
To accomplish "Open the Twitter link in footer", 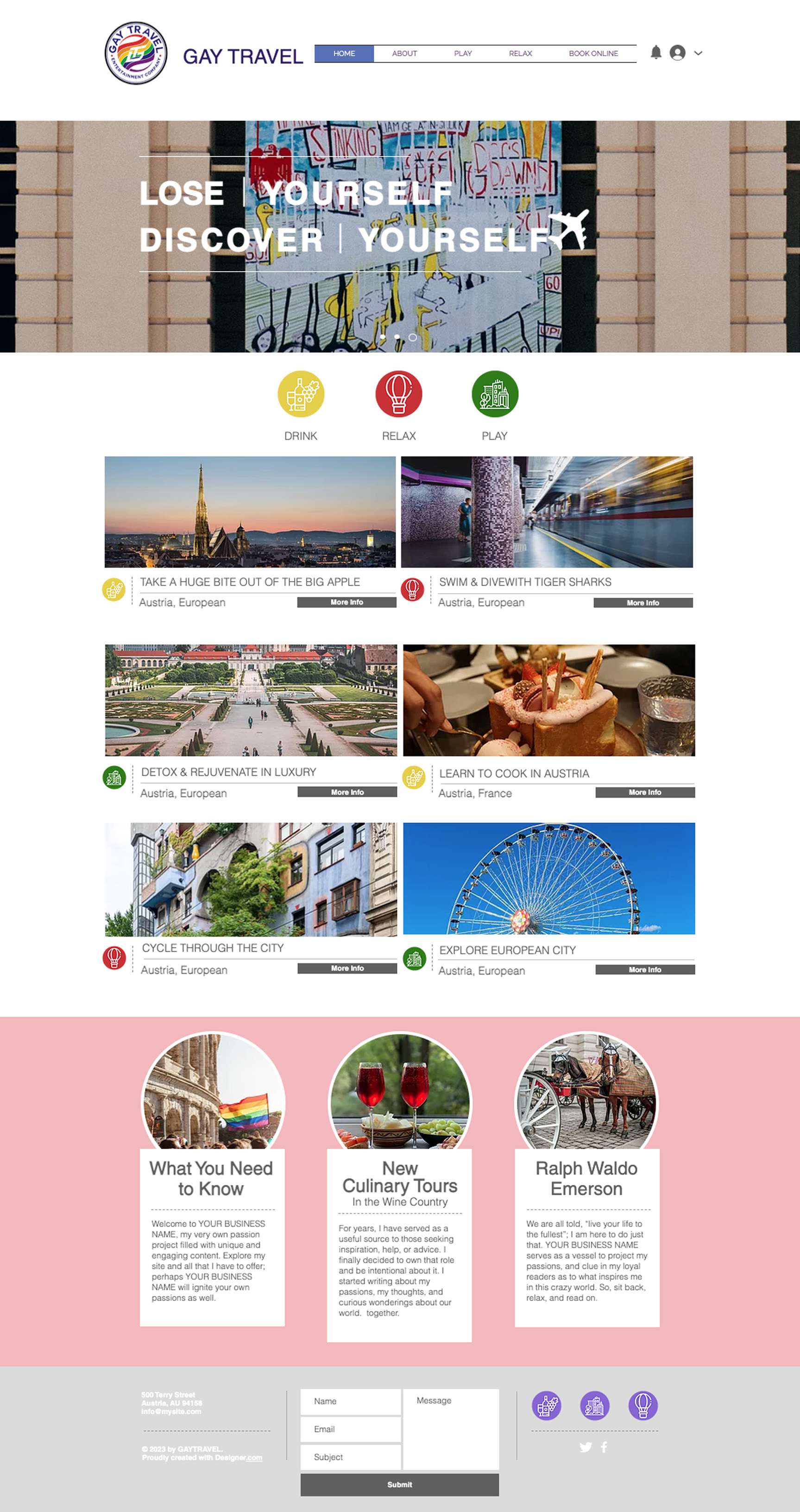I will coord(585,1447).
